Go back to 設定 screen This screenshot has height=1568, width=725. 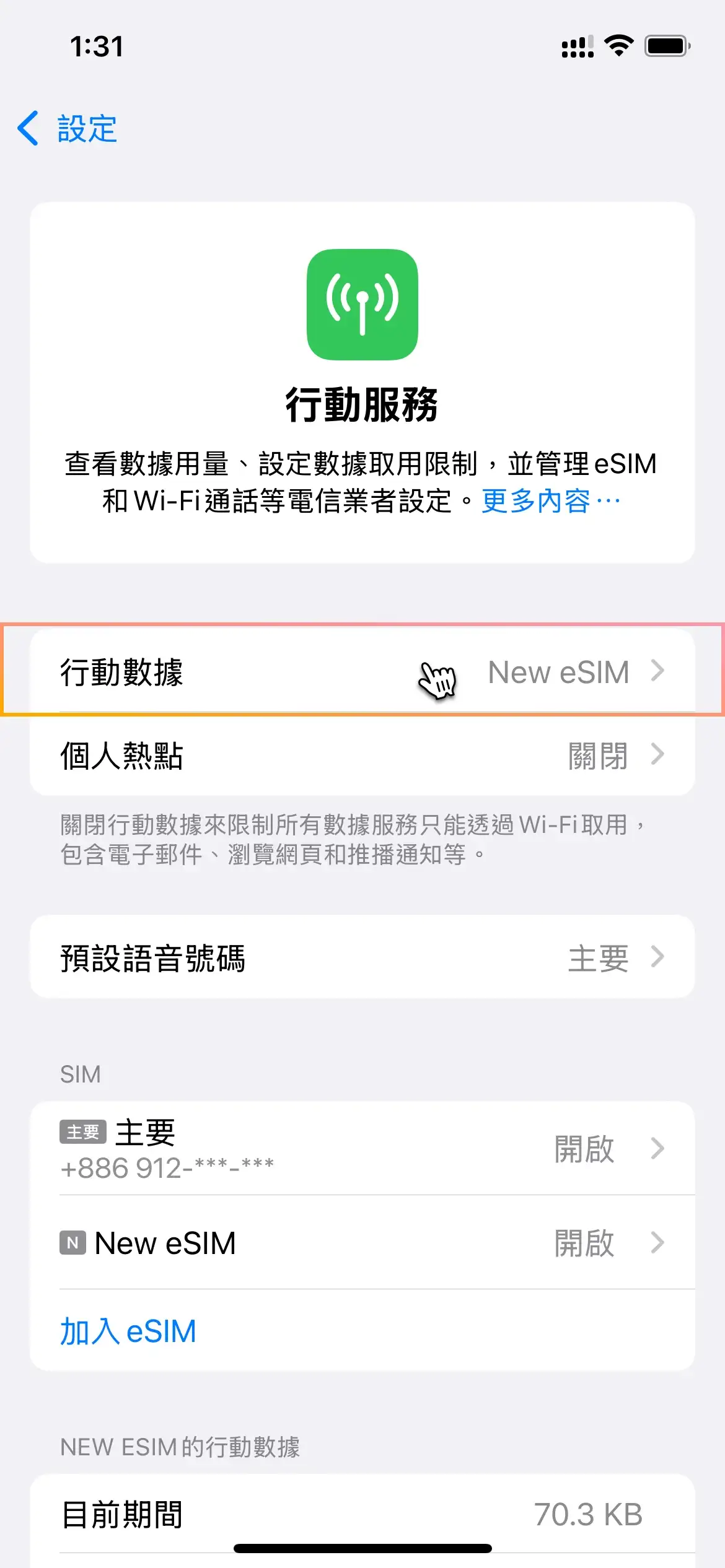tap(68, 129)
